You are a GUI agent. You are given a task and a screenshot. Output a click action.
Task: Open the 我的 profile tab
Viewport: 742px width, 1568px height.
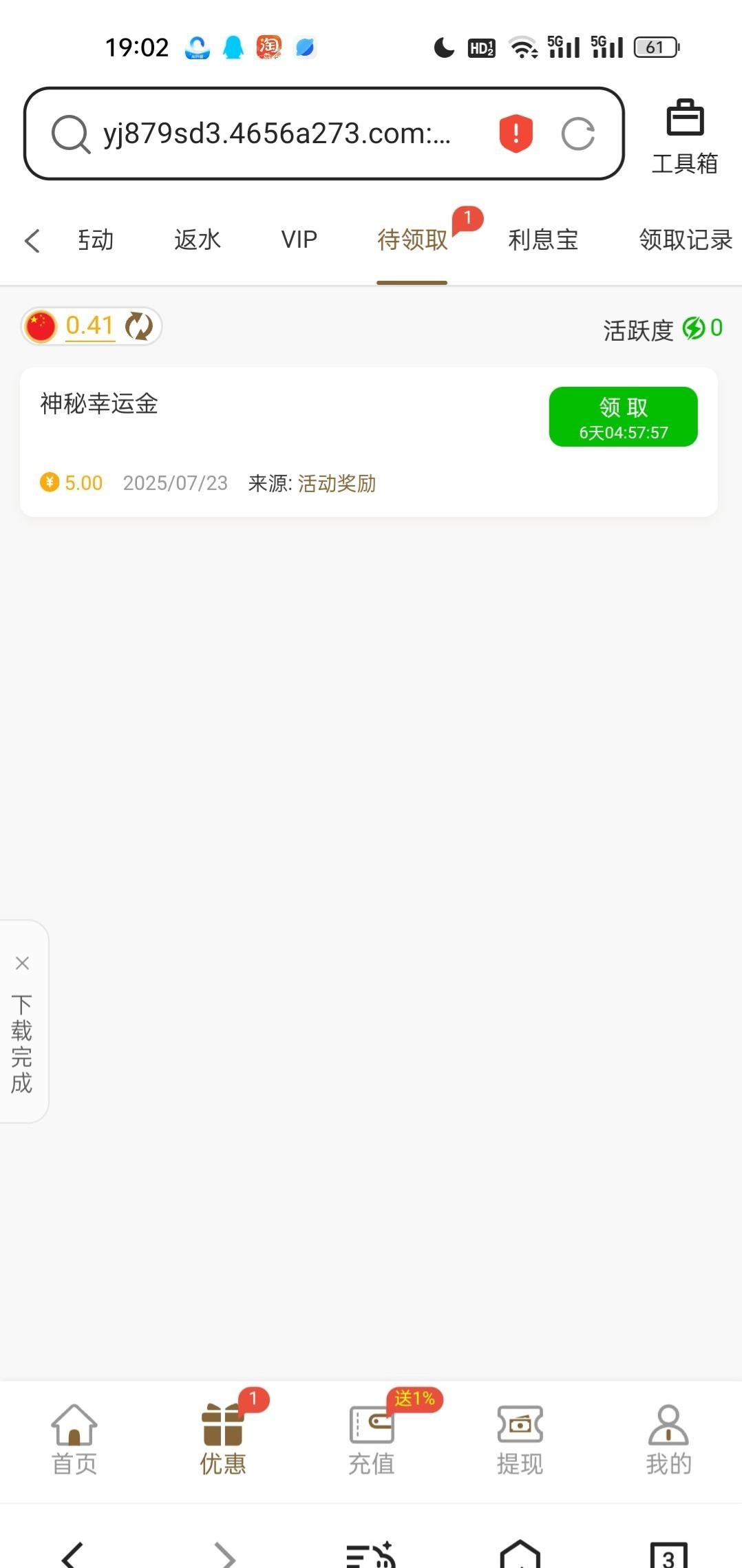668,1439
